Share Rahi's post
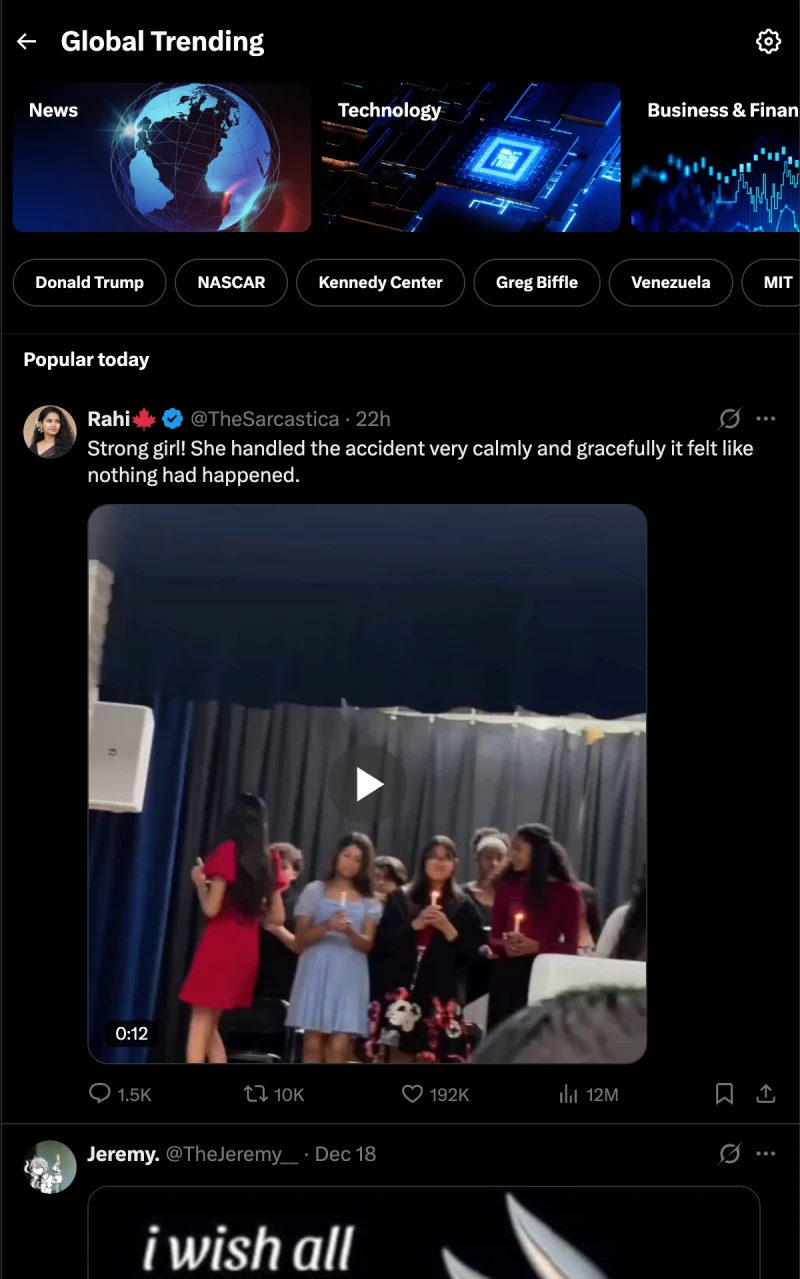 pos(766,1094)
